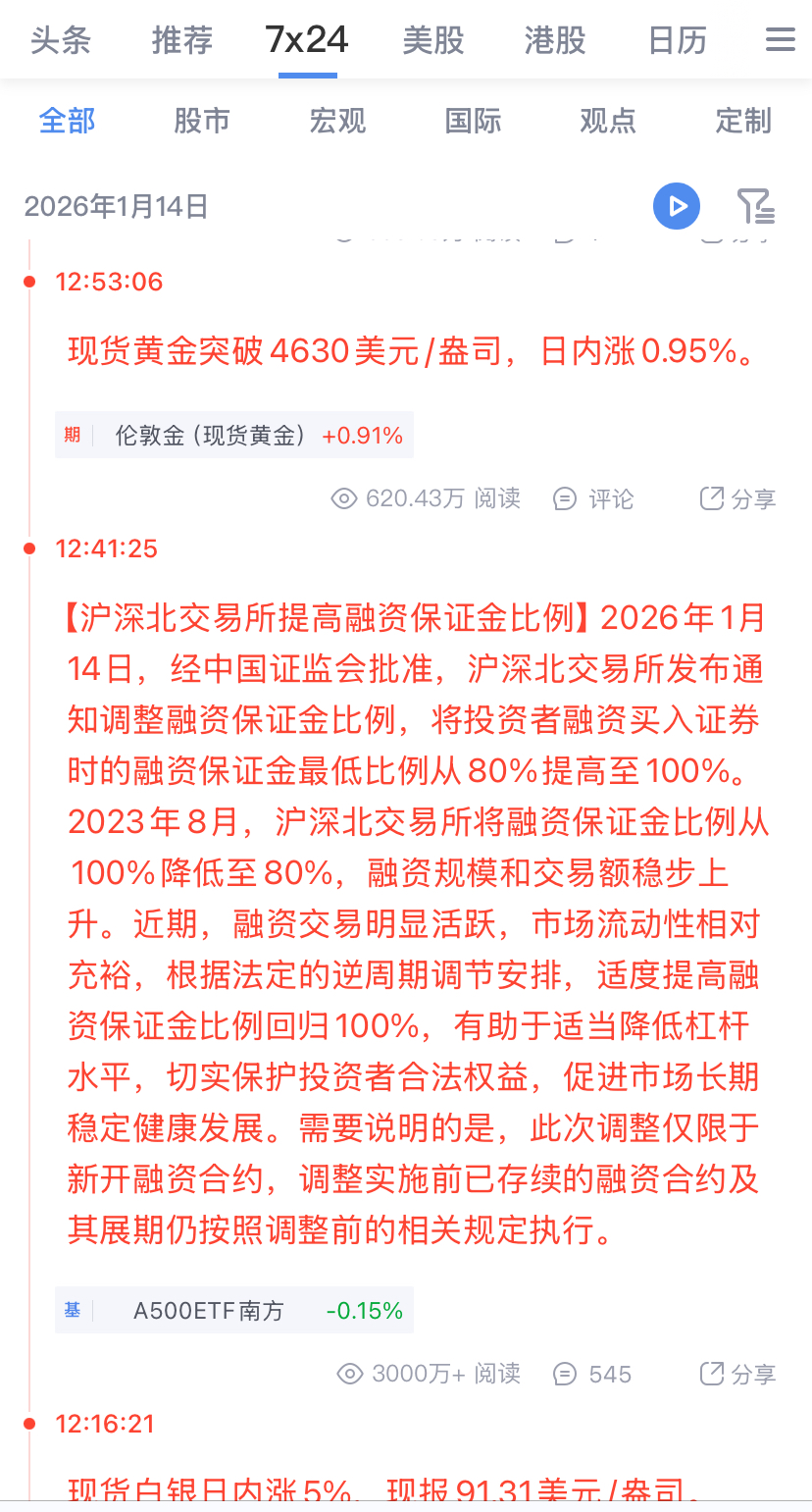Open the 推荐 tab
Image resolution: width=812 pixels, height=1512 pixels.
pyautogui.click(x=182, y=40)
